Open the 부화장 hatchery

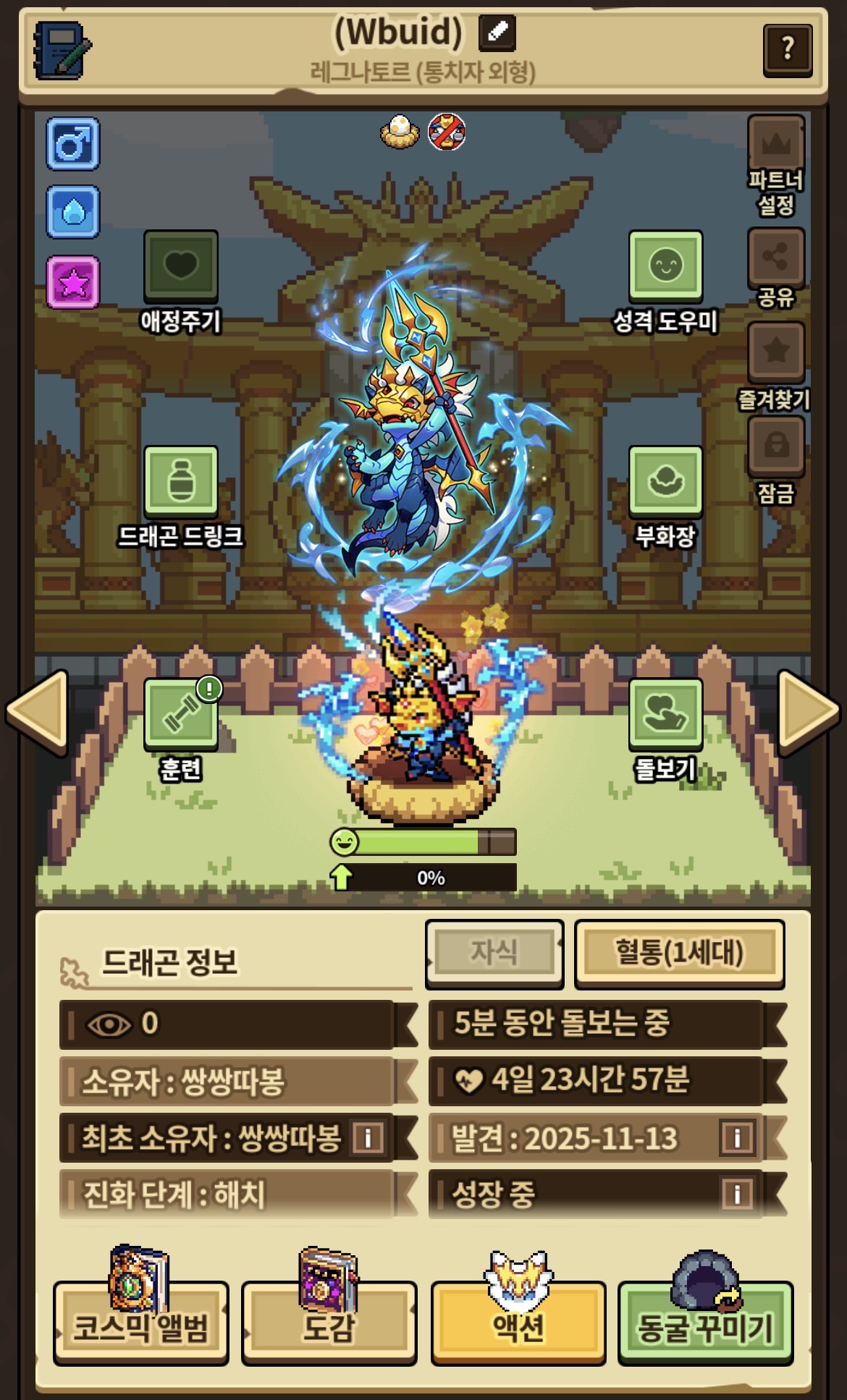(x=665, y=481)
